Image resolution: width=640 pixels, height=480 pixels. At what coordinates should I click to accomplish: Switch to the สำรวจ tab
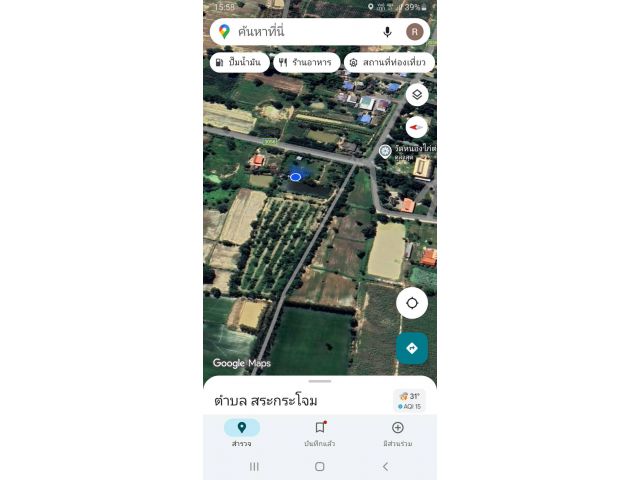tap(241, 433)
